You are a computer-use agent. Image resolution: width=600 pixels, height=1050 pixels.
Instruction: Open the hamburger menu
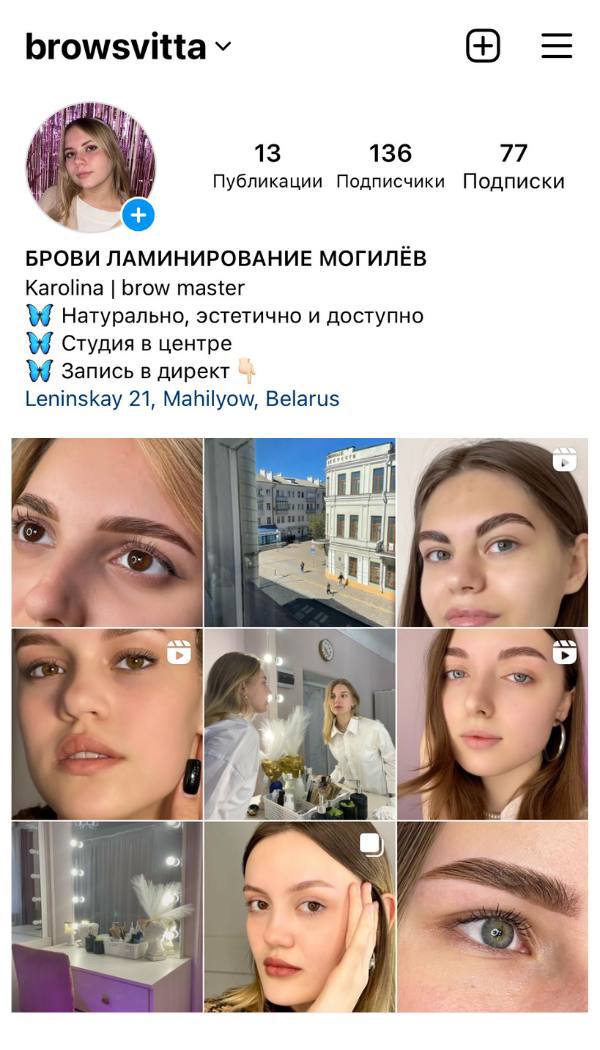556,46
